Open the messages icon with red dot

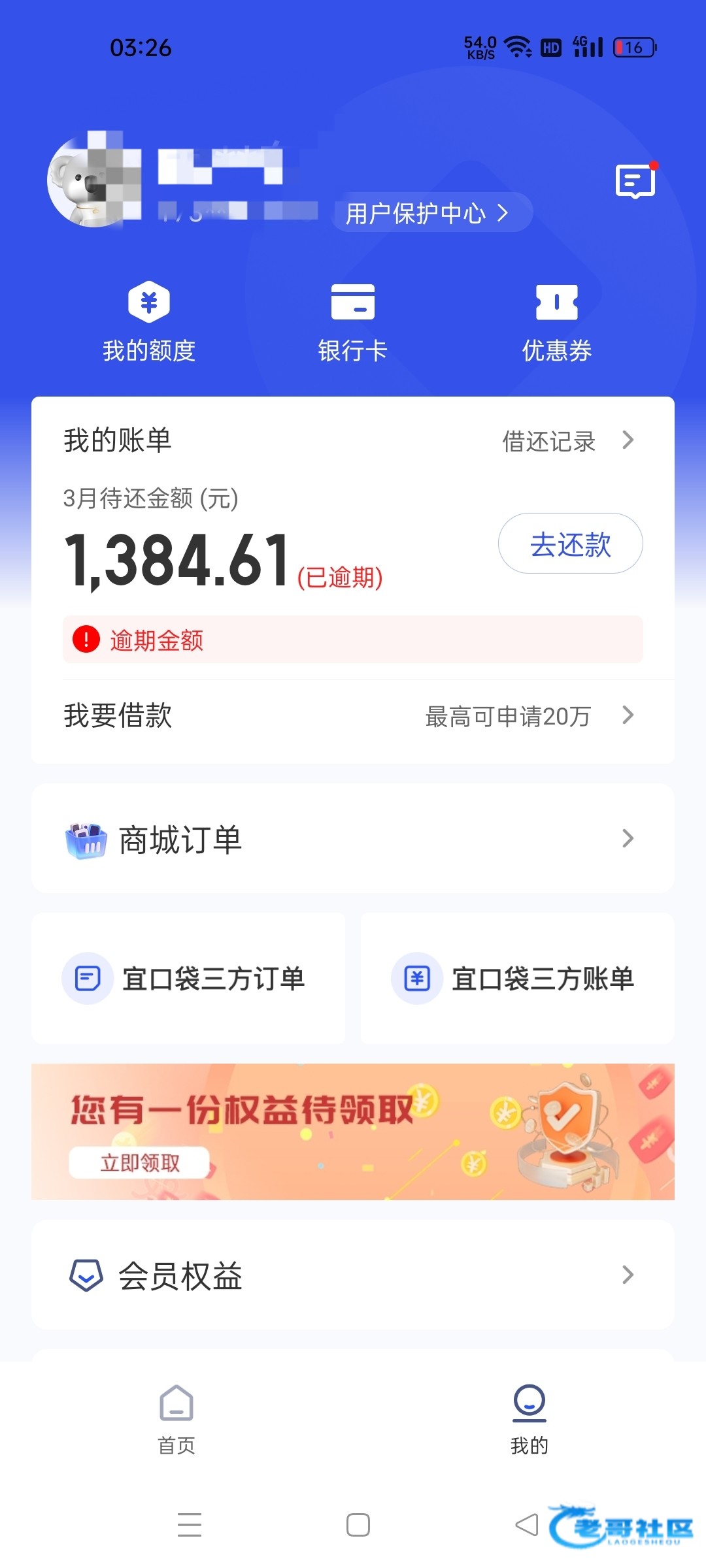635,181
